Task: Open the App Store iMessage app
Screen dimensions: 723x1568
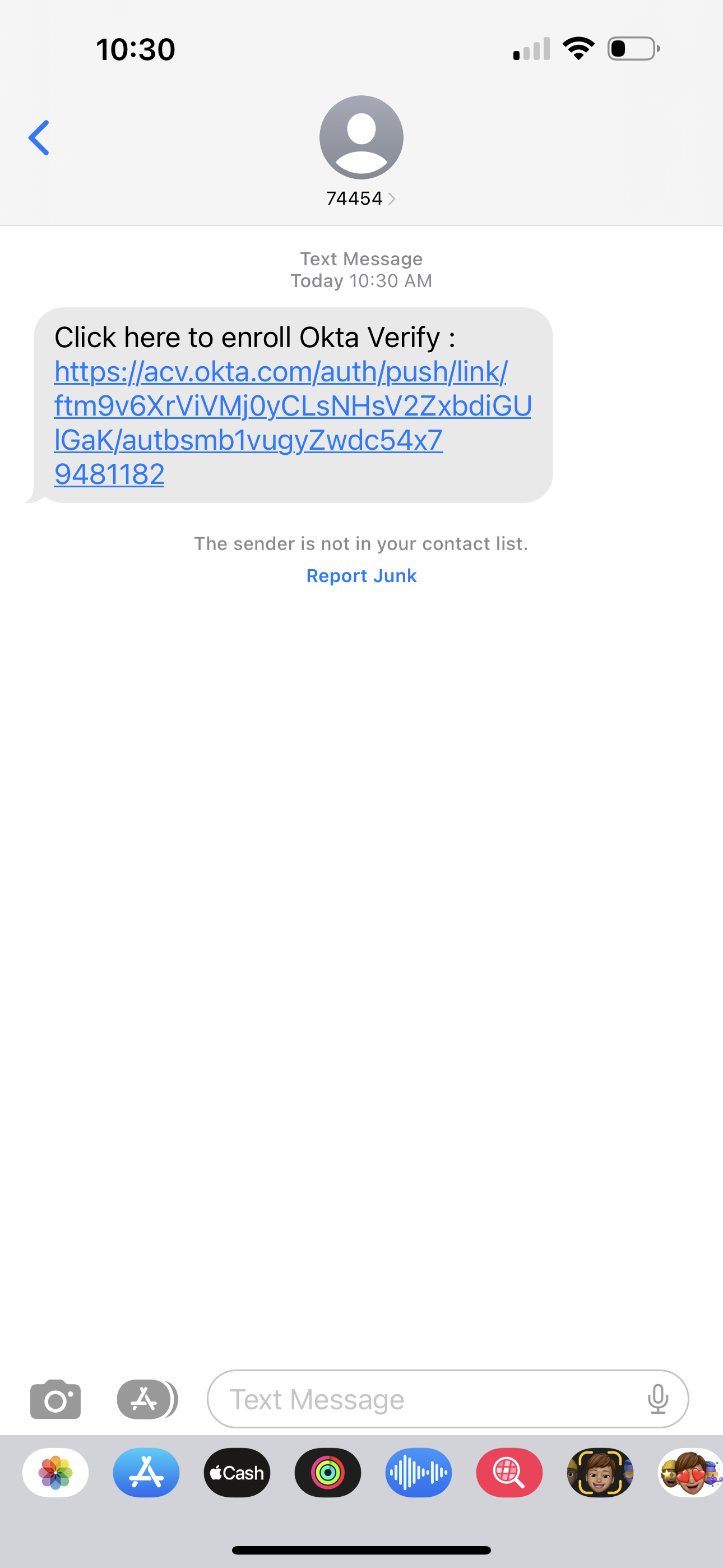Action: tap(146, 1473)
